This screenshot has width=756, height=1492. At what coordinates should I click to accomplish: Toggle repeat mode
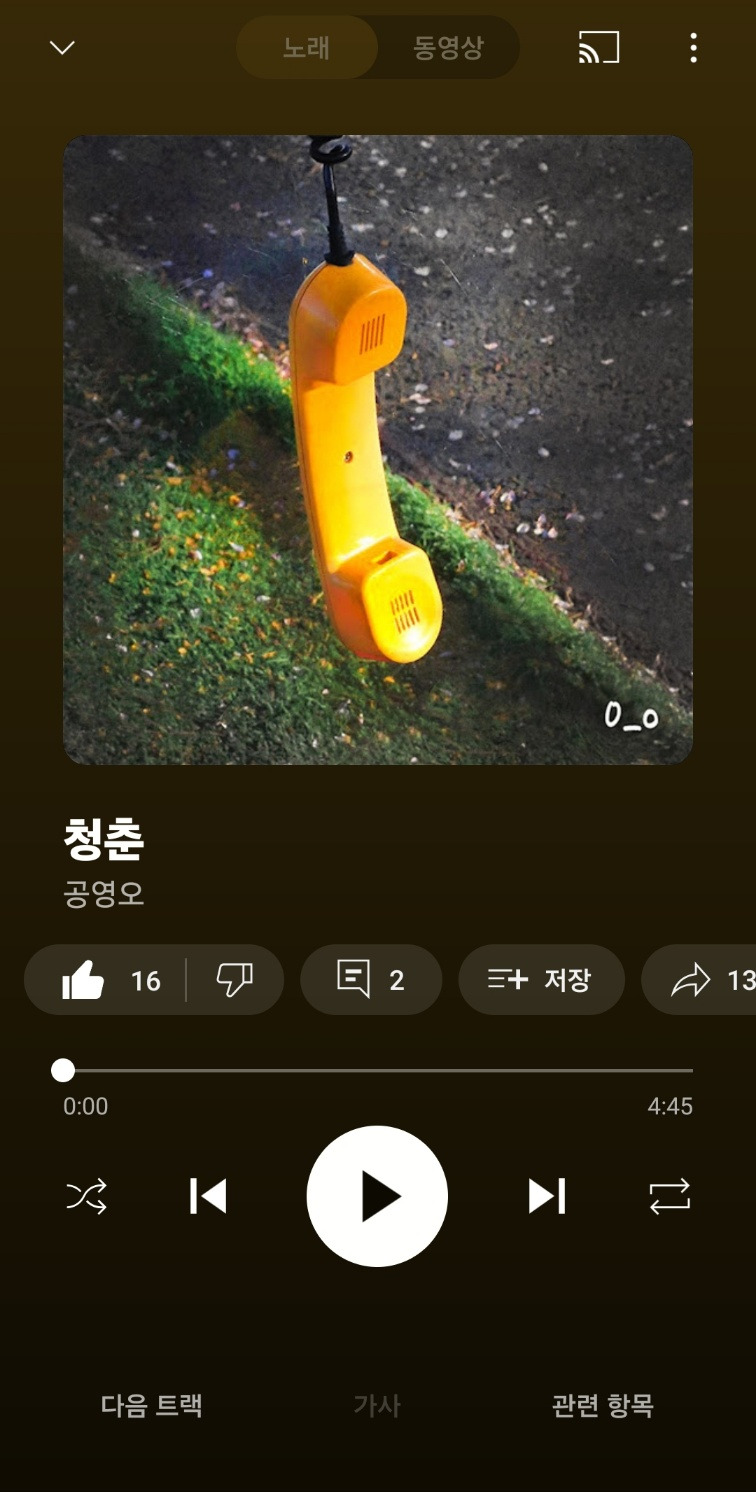[670, 1197]
